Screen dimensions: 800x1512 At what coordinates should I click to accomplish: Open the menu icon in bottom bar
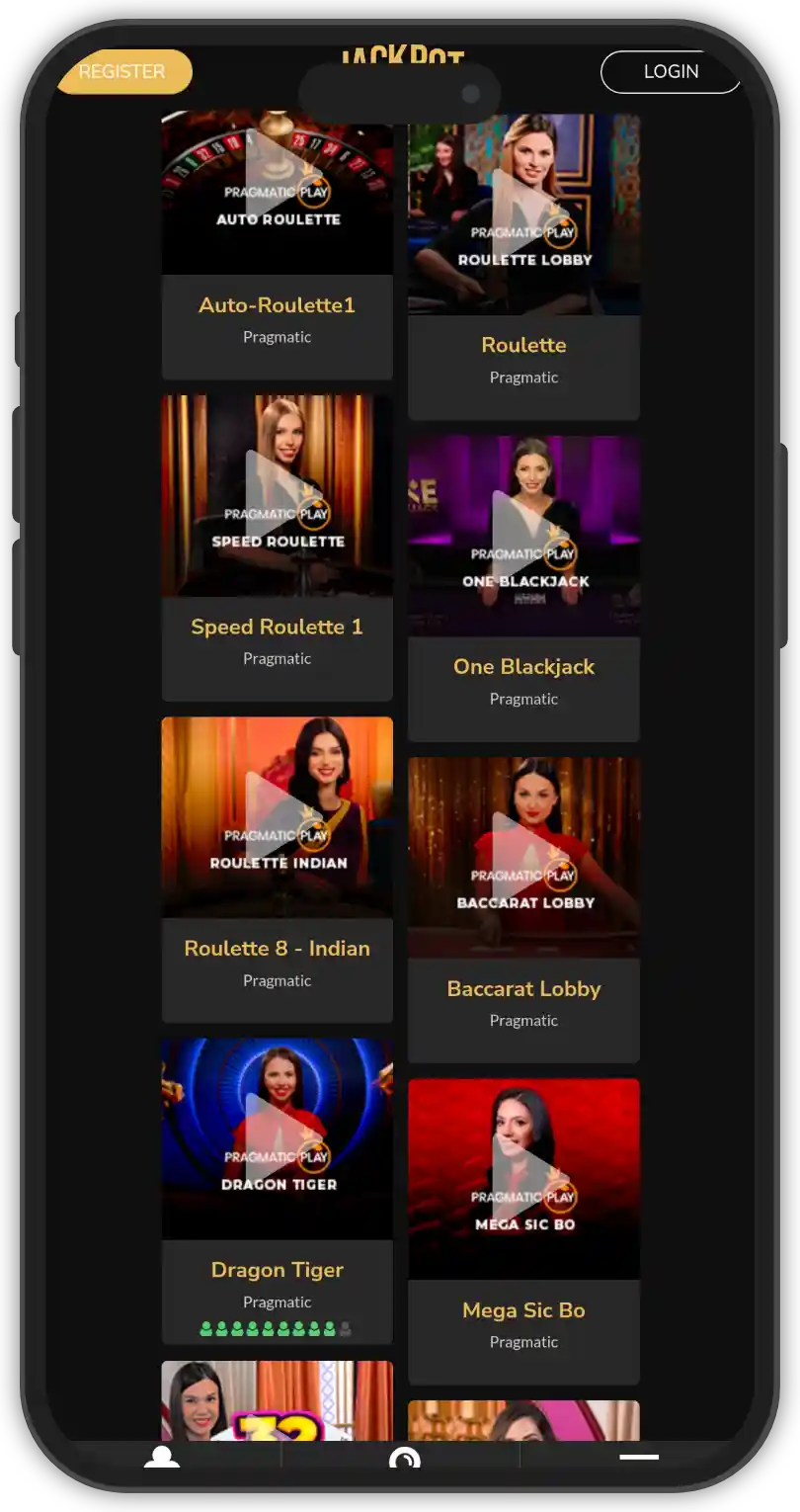click(x=639, y=1457)
